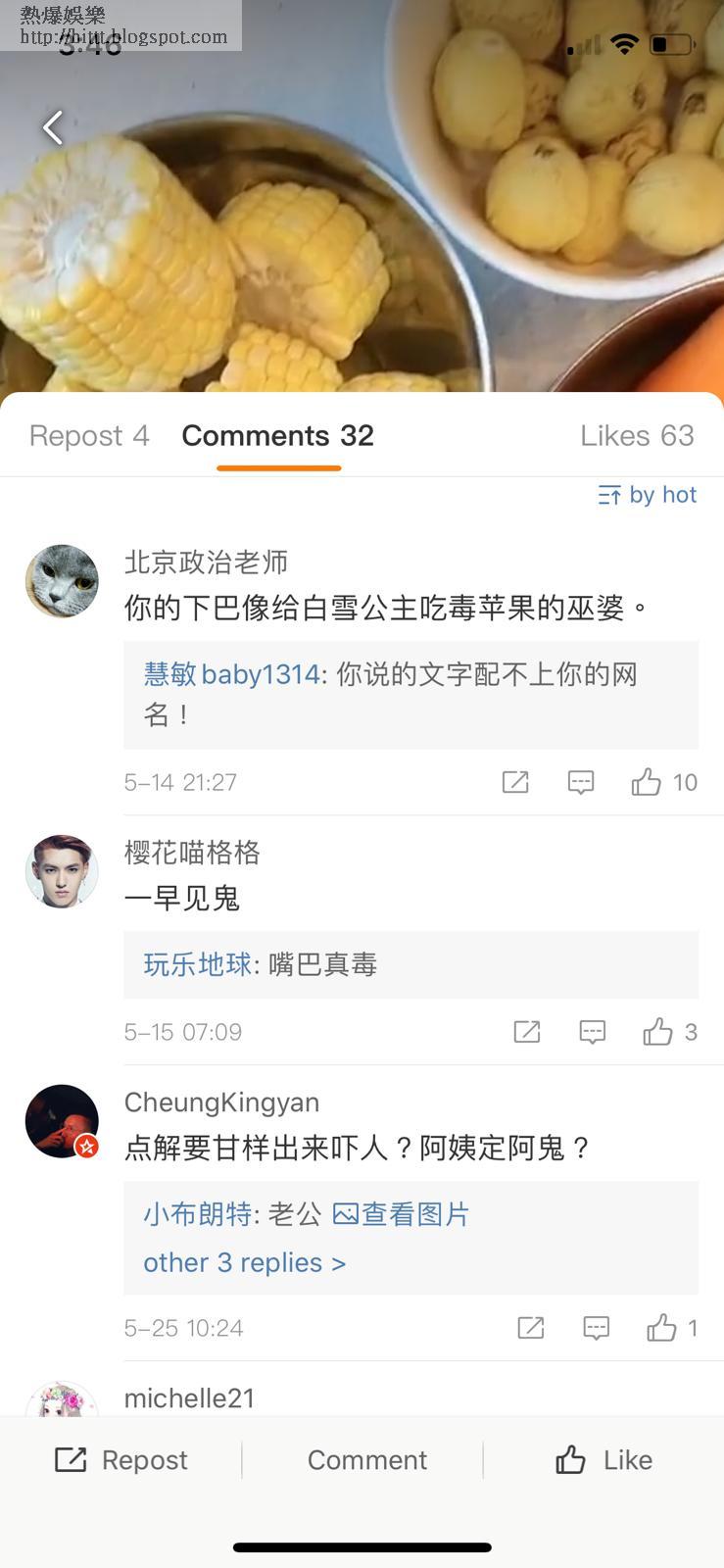Like 樱花喵格格's comment
The image size is (724, 1568).
pyautogui.click(x=670, y=1032)
